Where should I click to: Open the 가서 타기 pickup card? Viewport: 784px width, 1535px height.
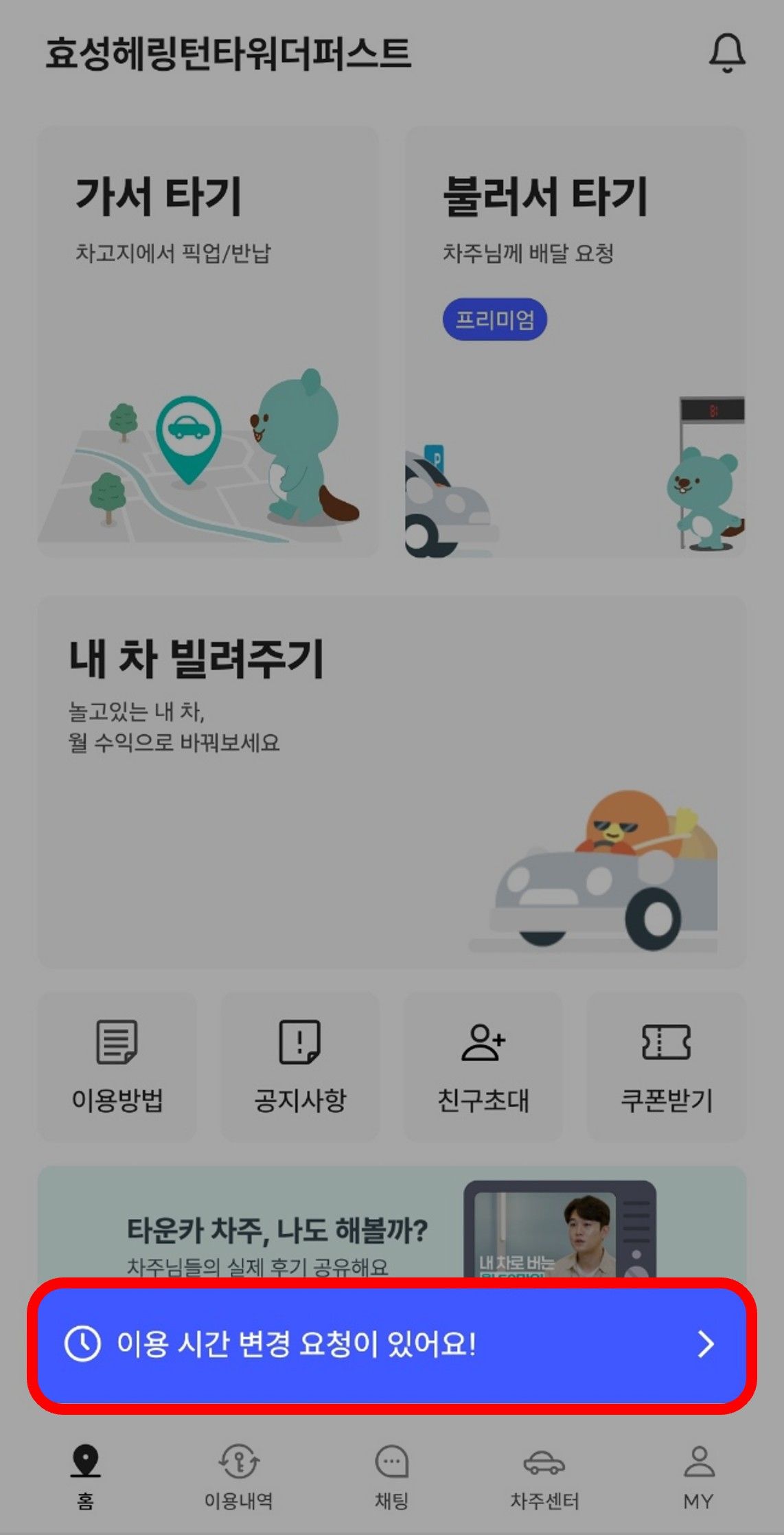point(207,341)
